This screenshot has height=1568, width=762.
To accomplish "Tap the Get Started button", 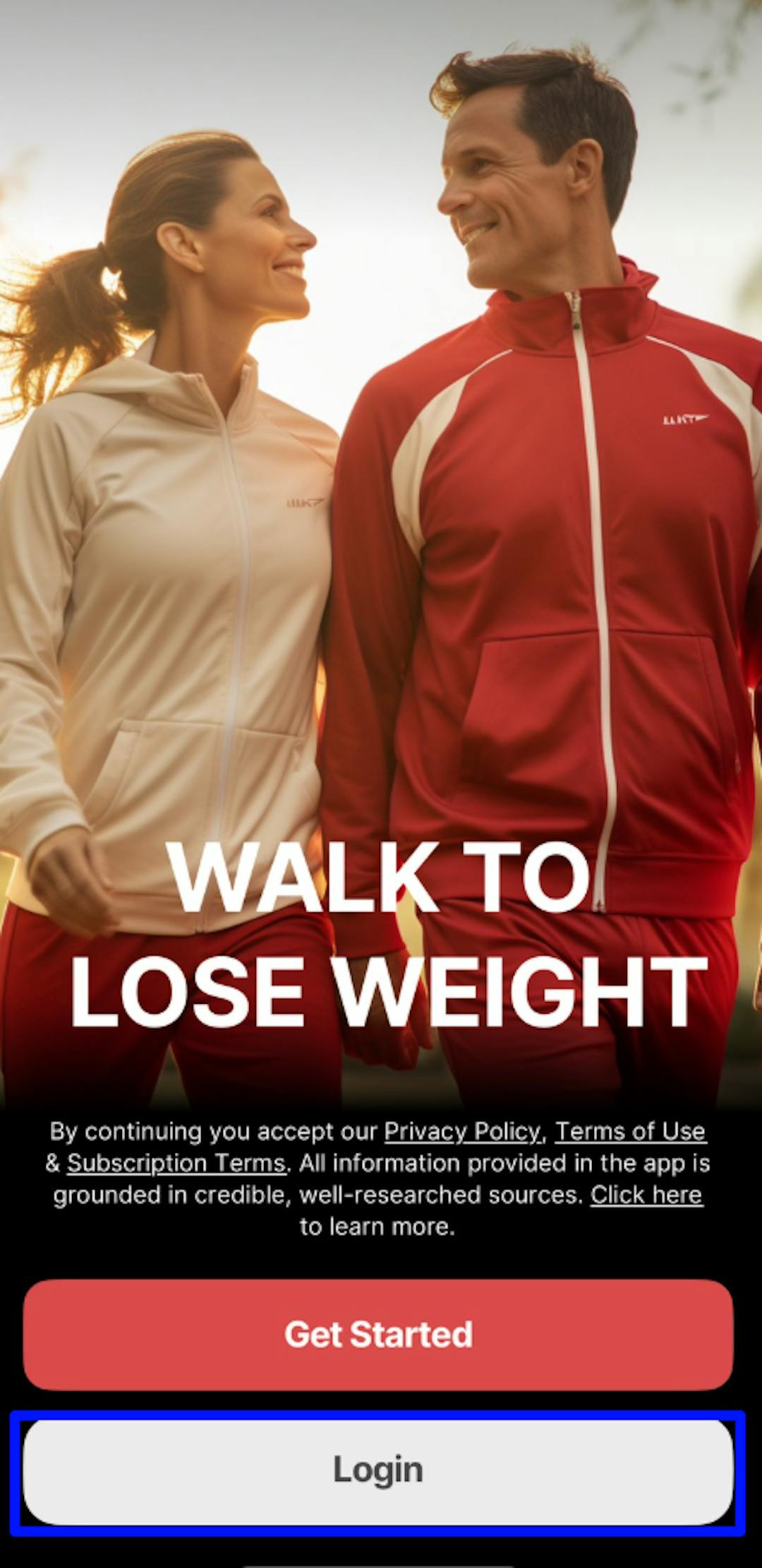I will (x=378, y=1334).
